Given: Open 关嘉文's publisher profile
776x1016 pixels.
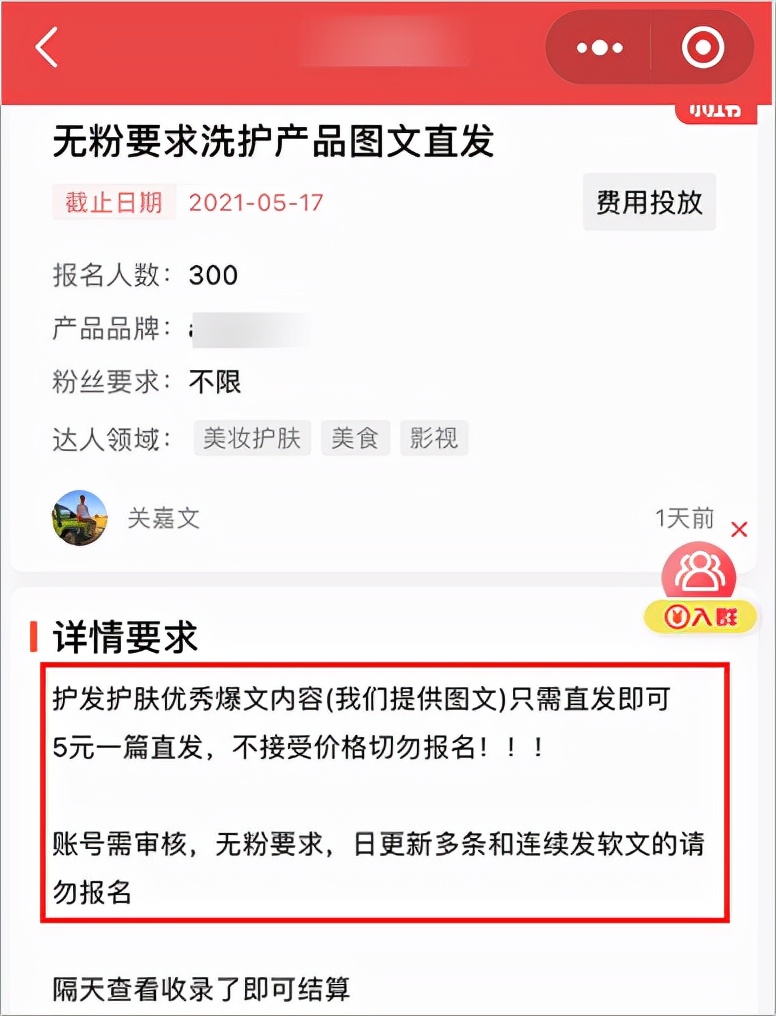Looking at the screenshot, I should [x=80, y=518].
